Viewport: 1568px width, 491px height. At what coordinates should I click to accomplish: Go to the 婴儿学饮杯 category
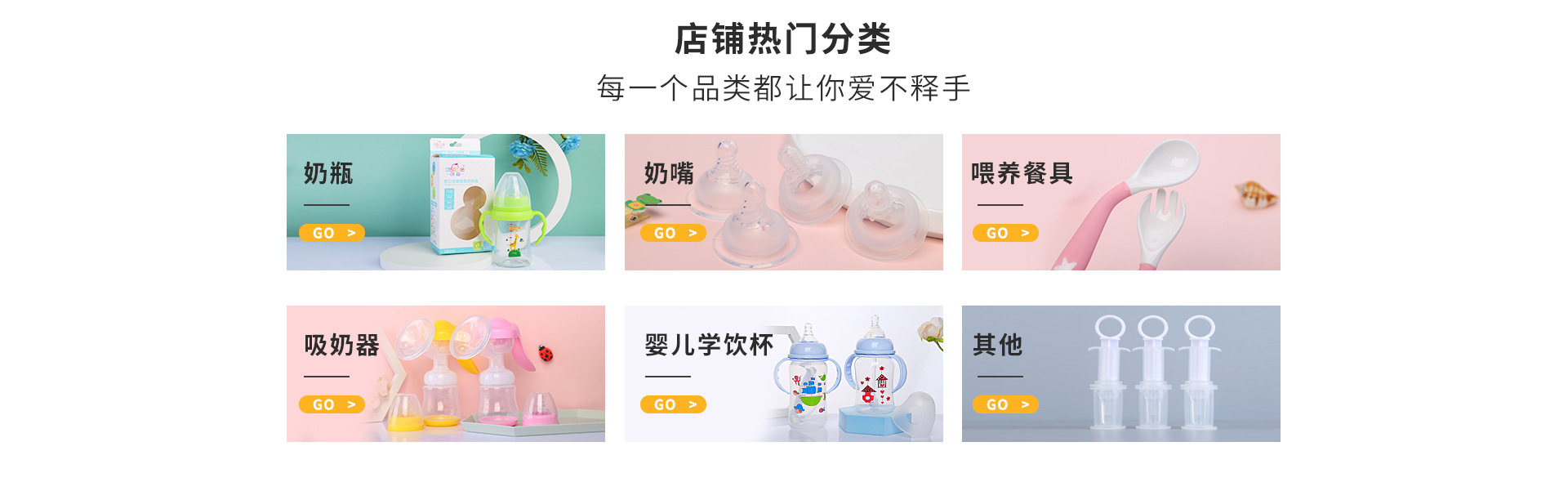[783, 373]
